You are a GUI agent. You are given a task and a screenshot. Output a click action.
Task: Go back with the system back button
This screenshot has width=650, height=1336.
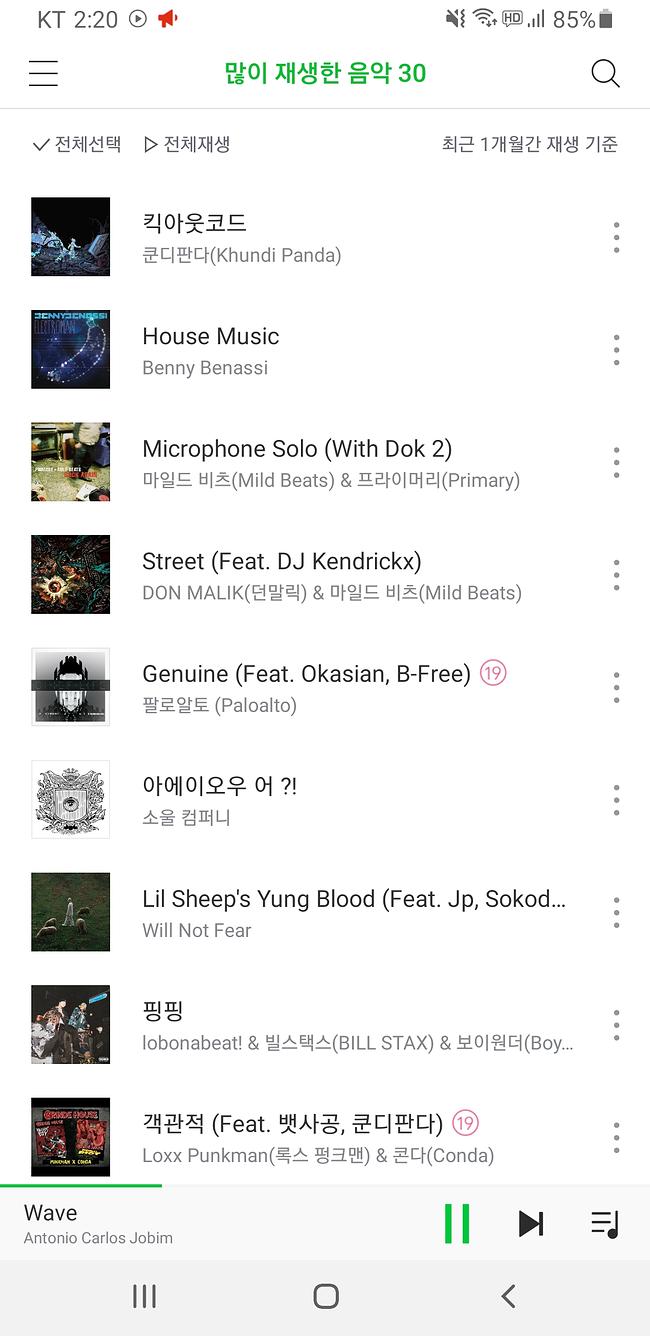508,1297
